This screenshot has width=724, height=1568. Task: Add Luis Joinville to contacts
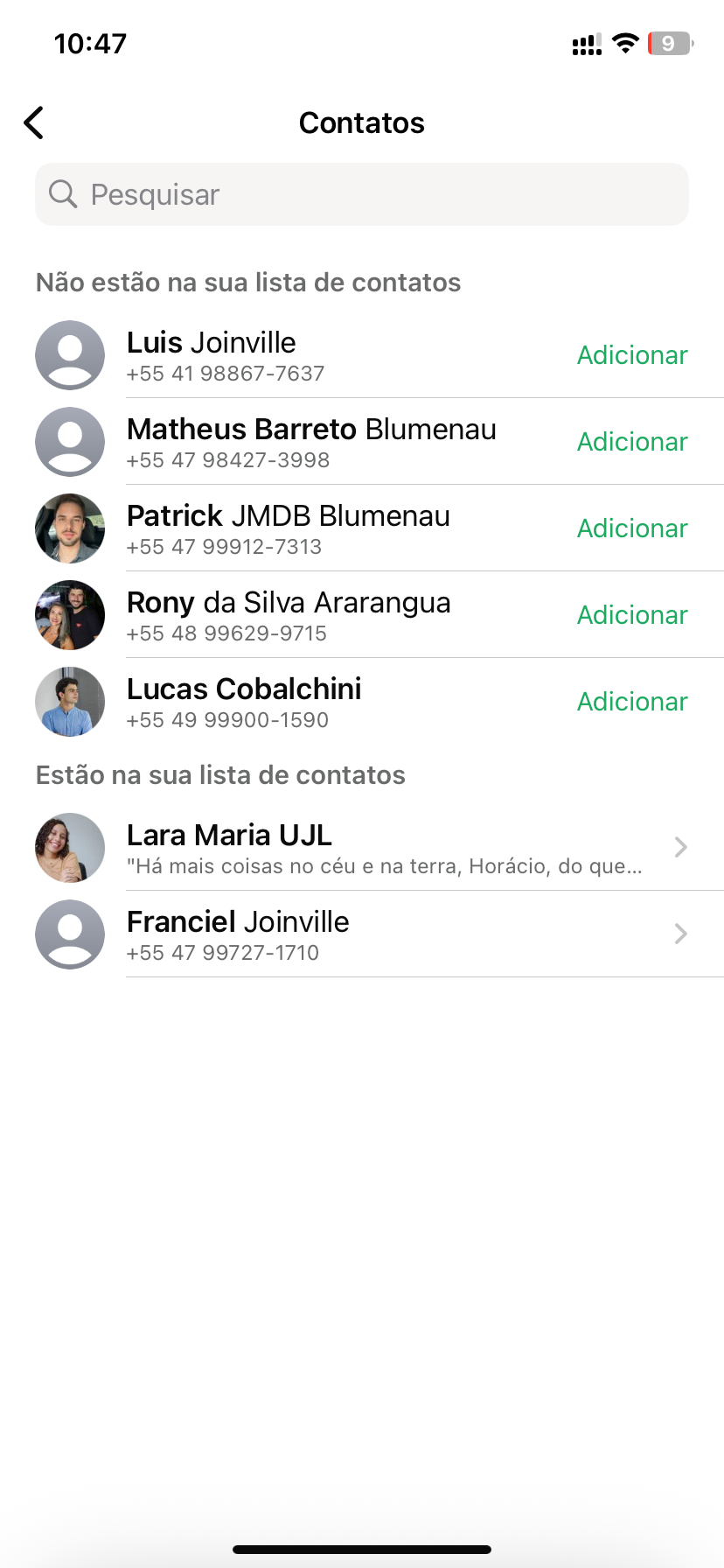click(x=631, y=355)
